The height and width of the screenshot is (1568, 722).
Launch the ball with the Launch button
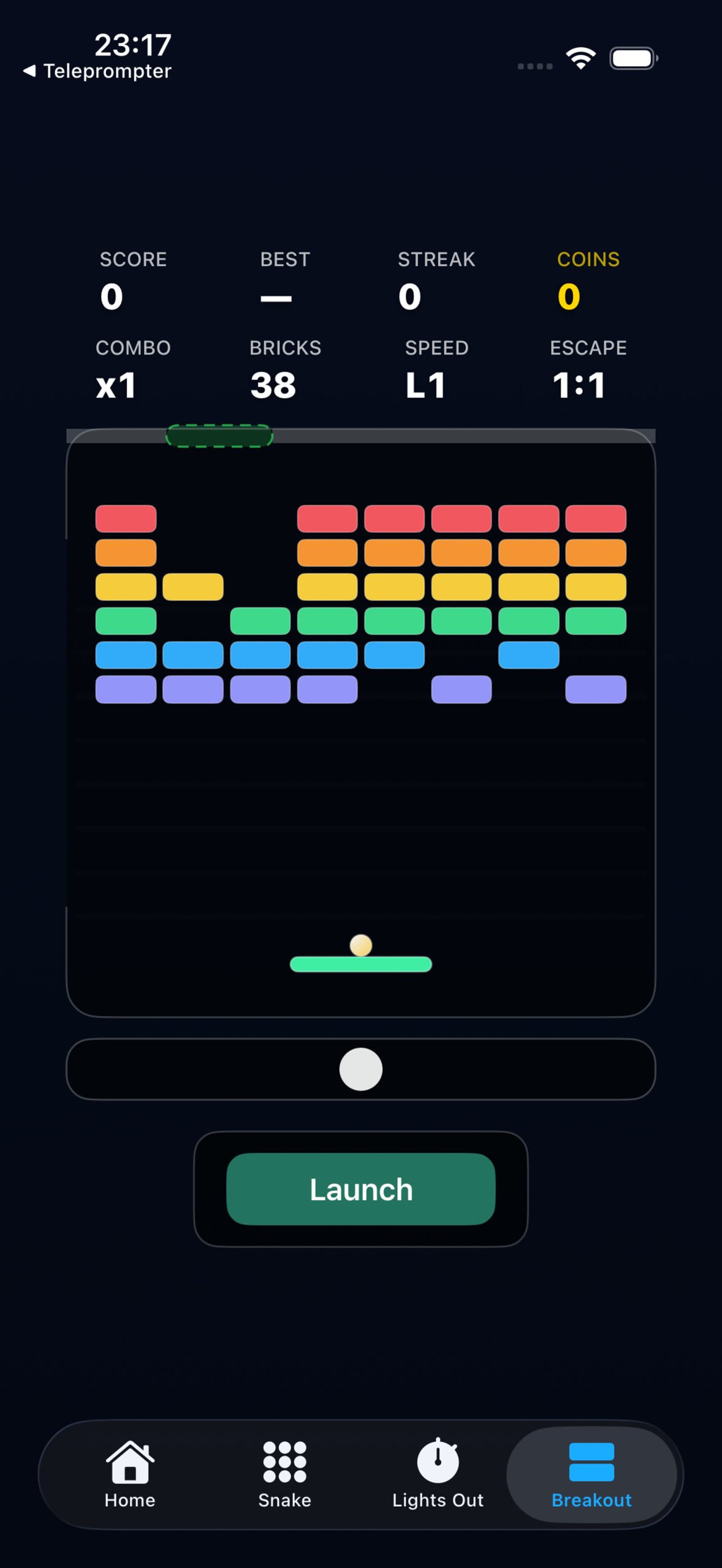click(x=360, y=1189)
